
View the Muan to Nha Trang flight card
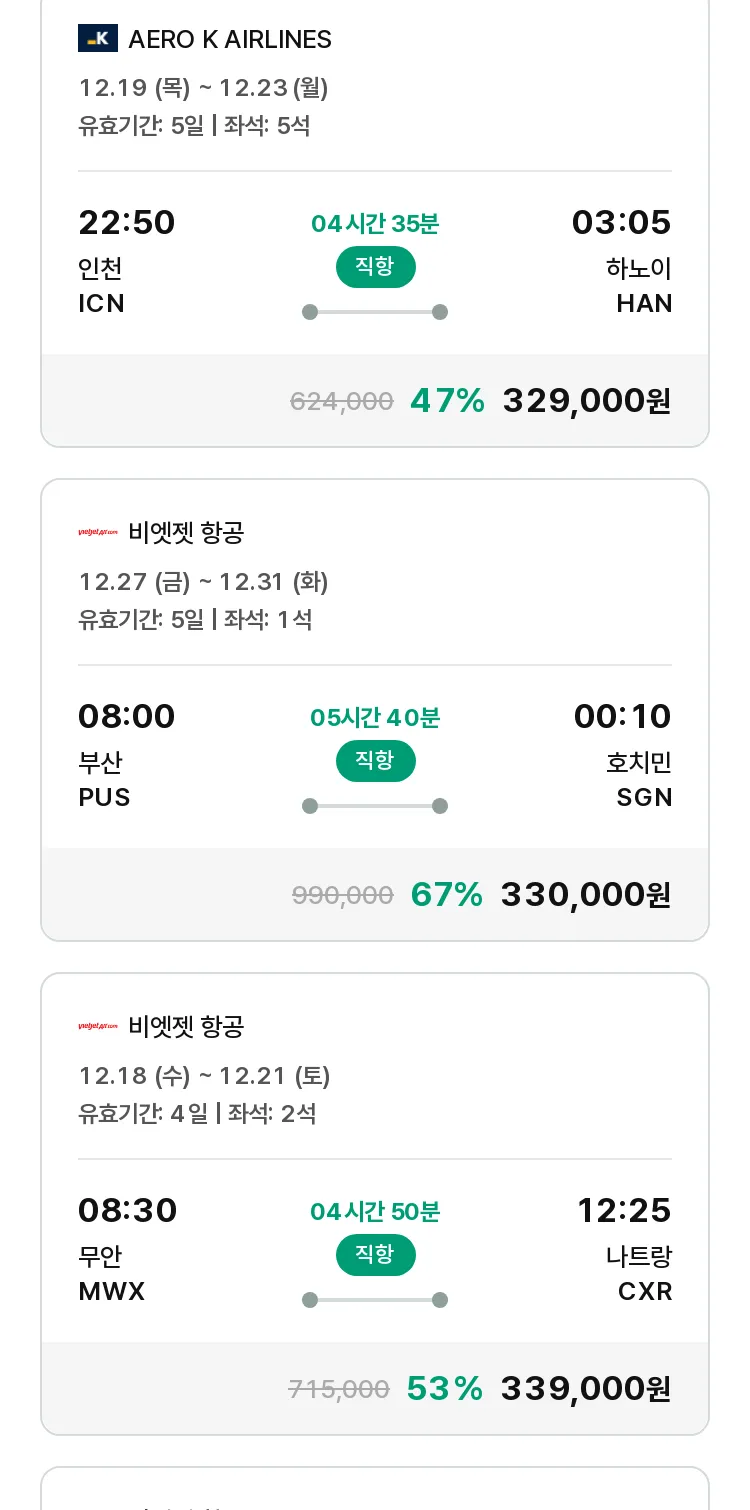375,1204
